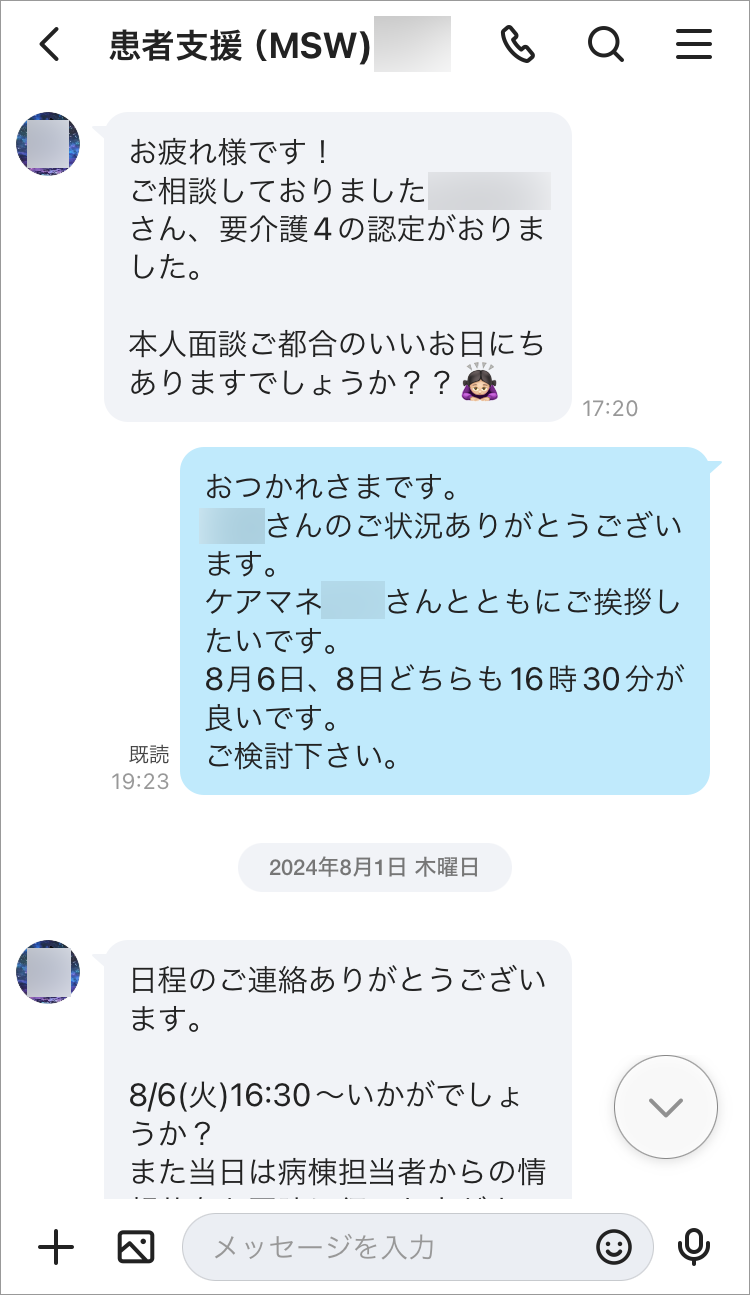Jump to the latest message
750x1295 pixels.
point(665,1107)
